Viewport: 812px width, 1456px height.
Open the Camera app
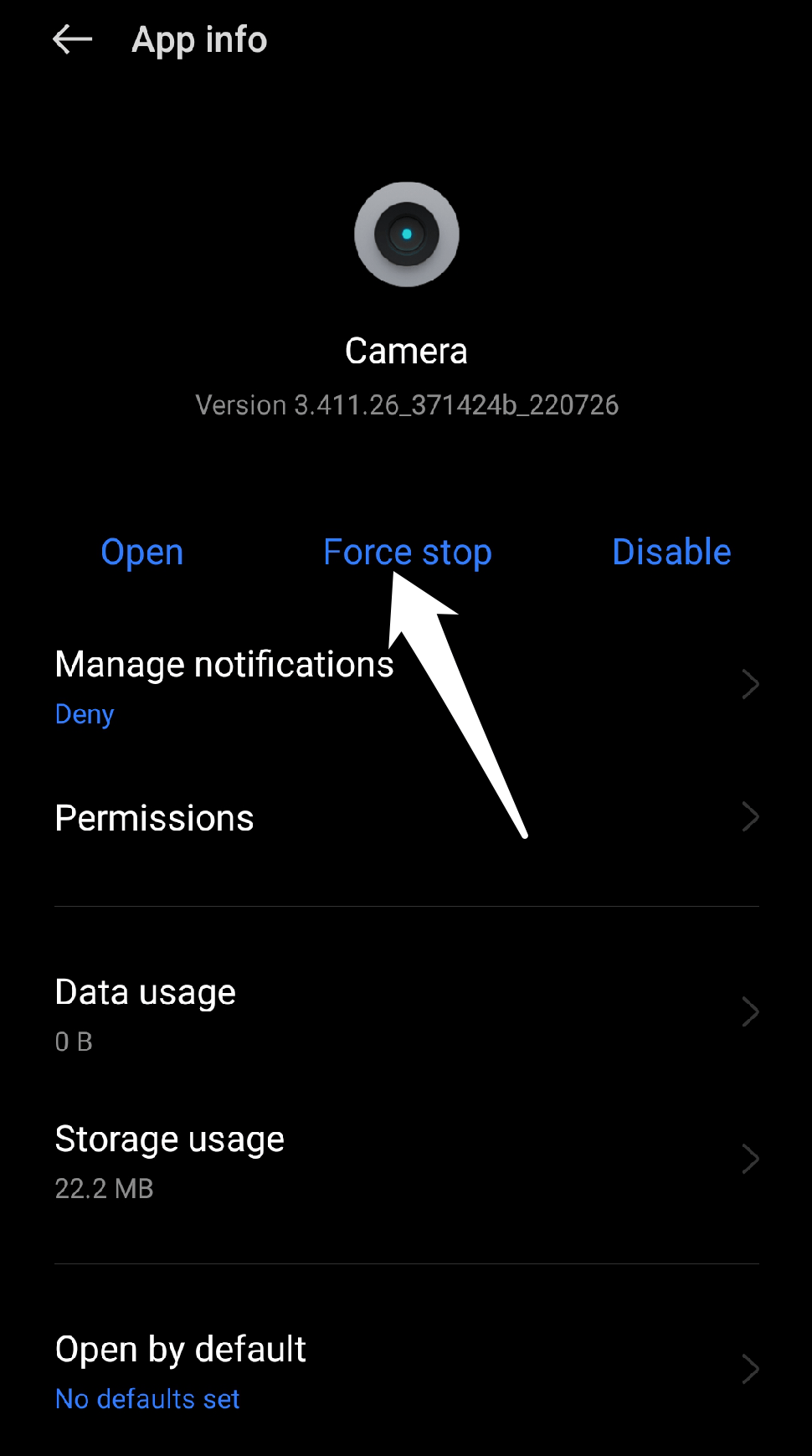142,553
